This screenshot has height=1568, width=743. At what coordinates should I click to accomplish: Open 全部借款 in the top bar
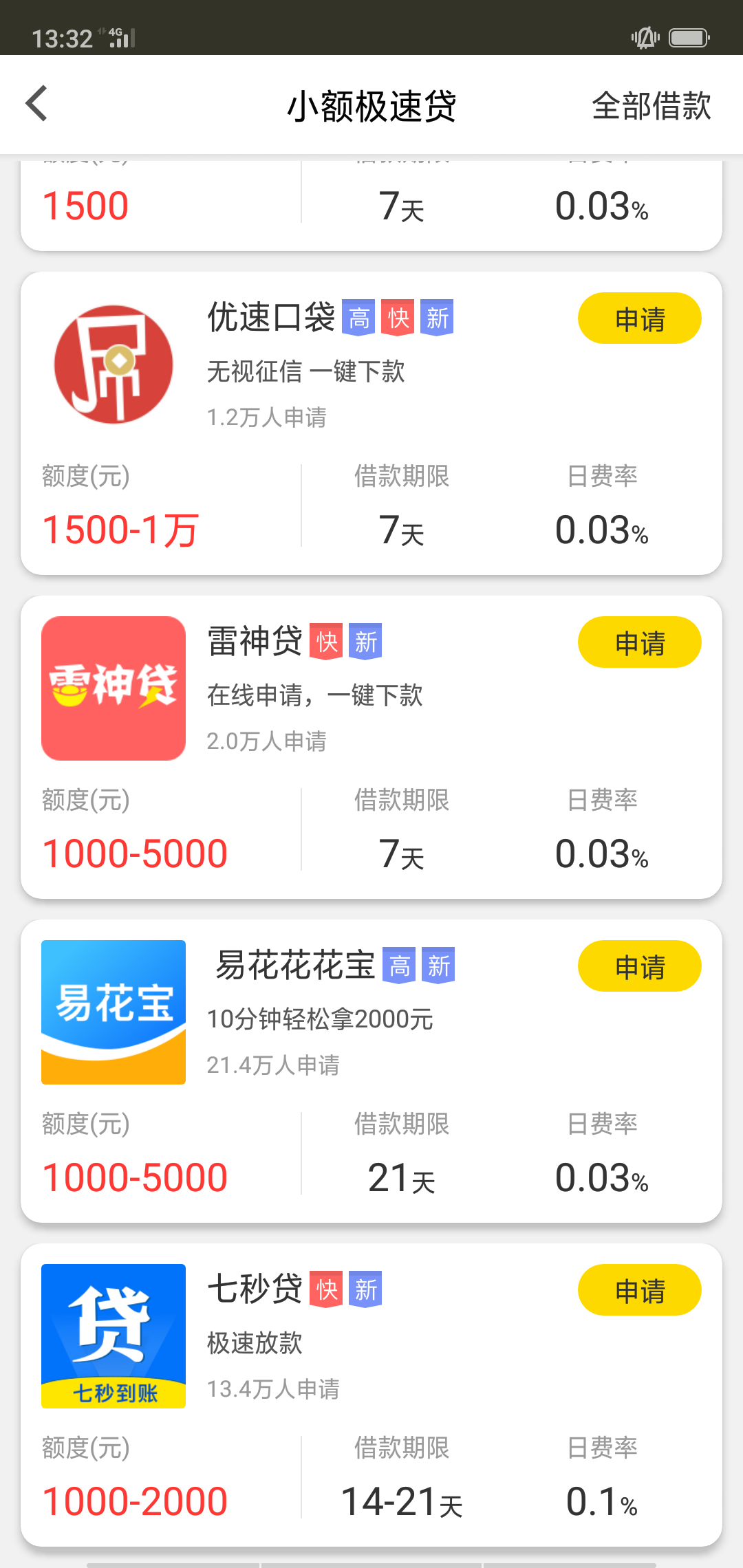[x=651, y=106]
